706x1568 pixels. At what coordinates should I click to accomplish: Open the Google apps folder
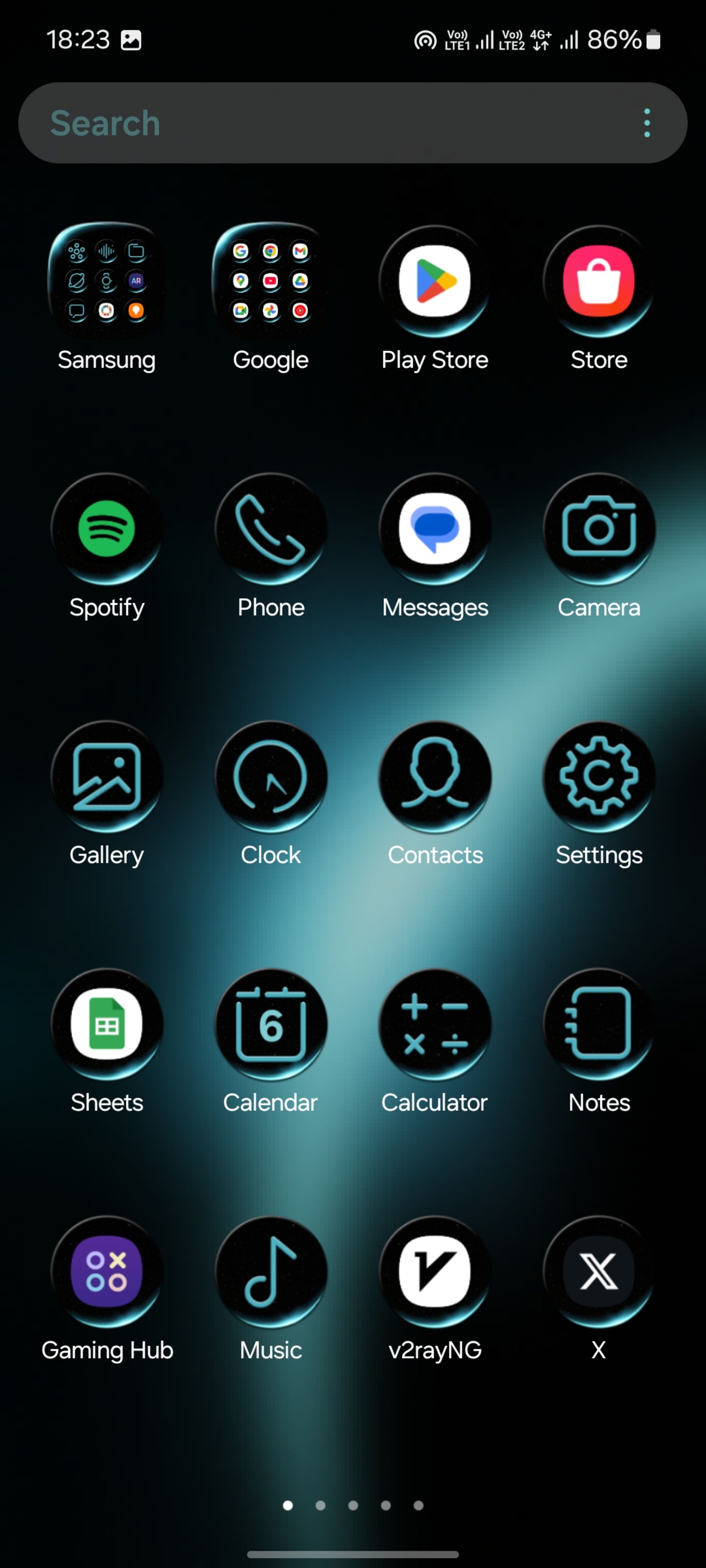tap(271, 281)
